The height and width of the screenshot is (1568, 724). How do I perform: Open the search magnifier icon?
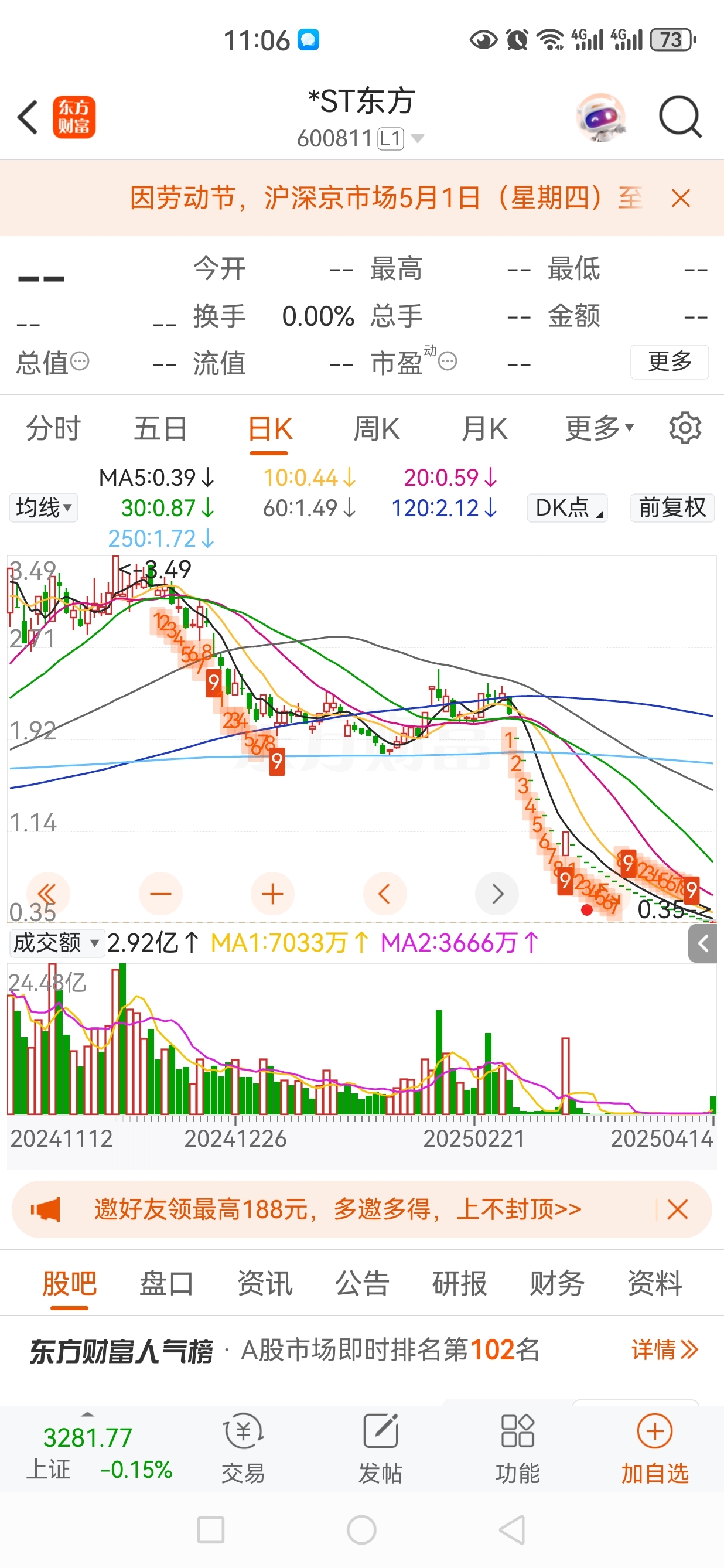(x=680, y=117)
